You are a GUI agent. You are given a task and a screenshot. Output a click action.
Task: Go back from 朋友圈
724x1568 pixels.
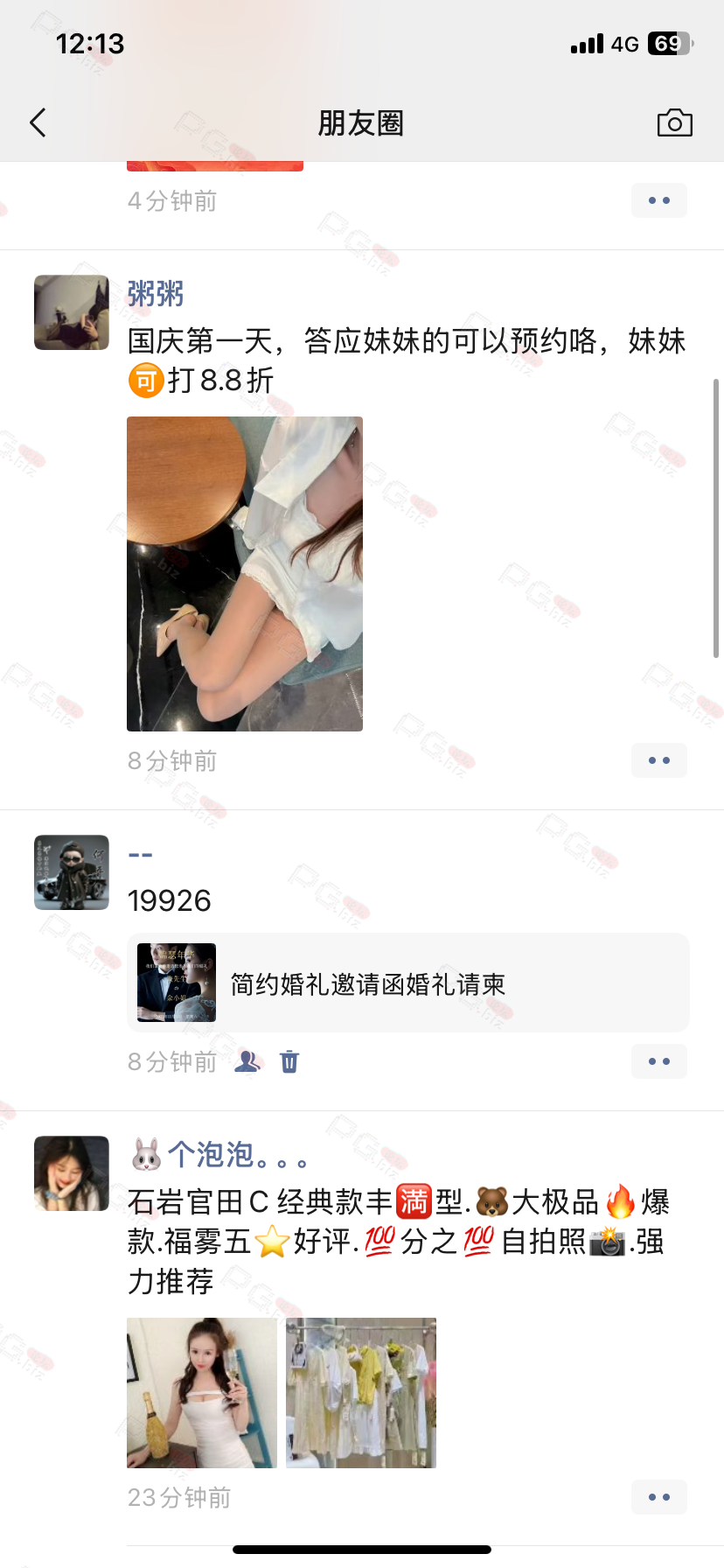click(x=38, y=123)
